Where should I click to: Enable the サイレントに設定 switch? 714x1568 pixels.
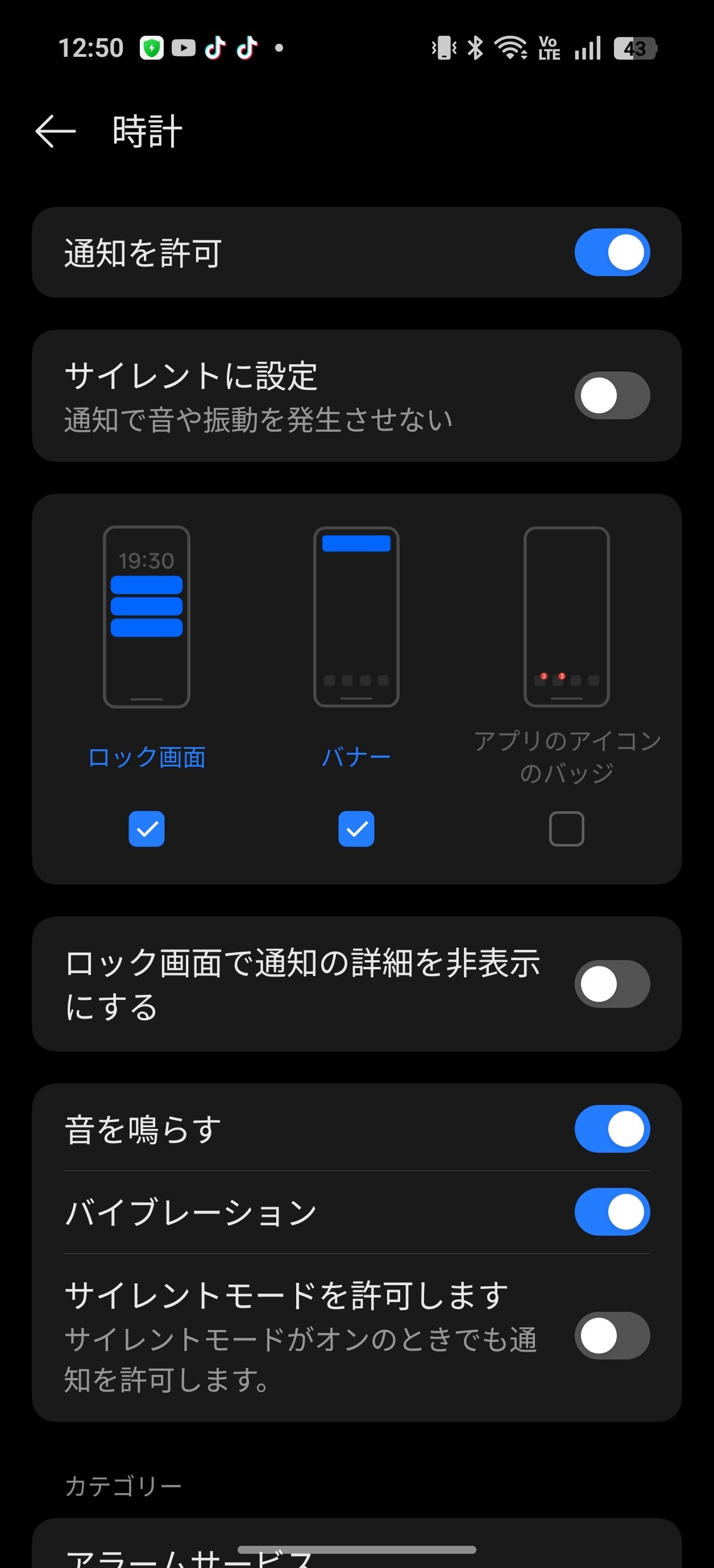(x=612, y=395)
